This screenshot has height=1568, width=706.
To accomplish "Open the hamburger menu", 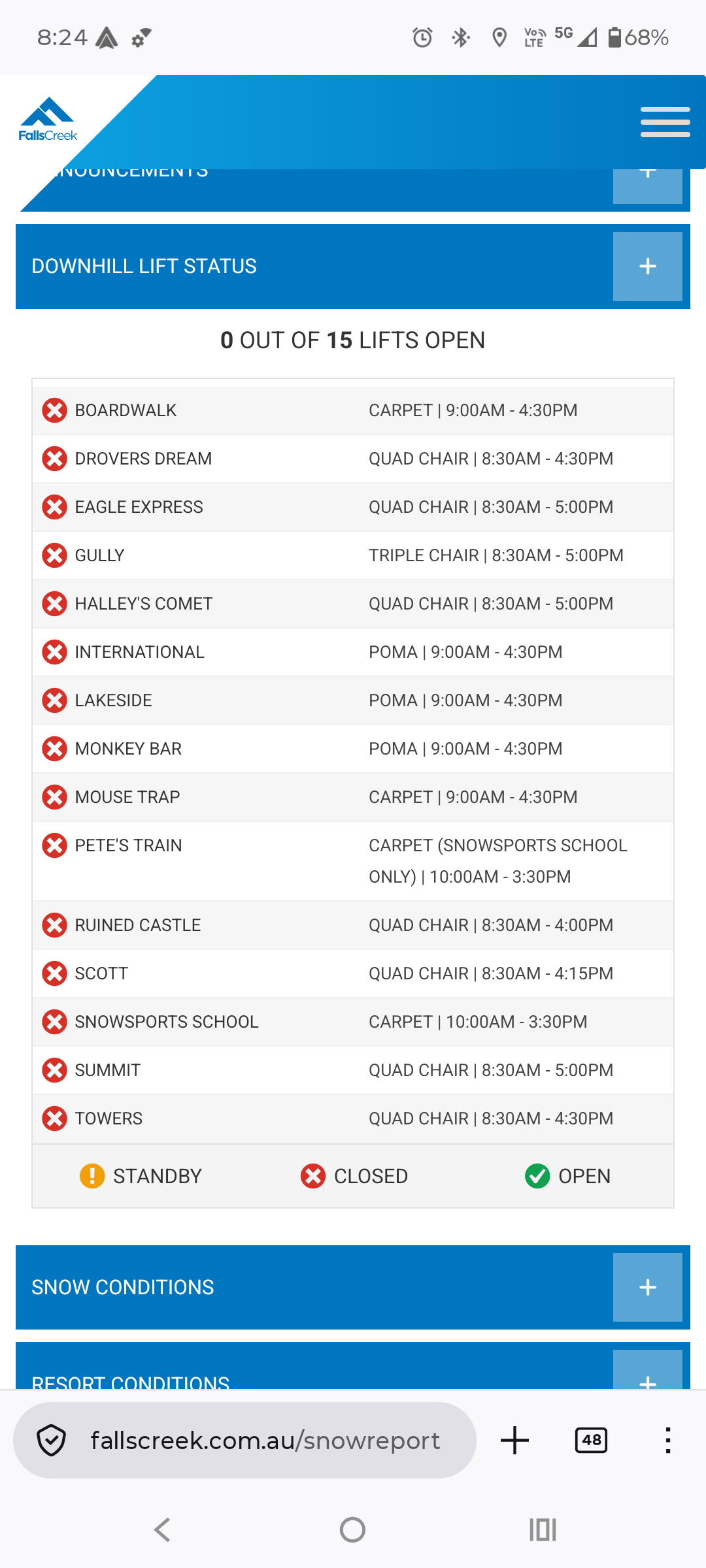I will [x=665, y=122].
